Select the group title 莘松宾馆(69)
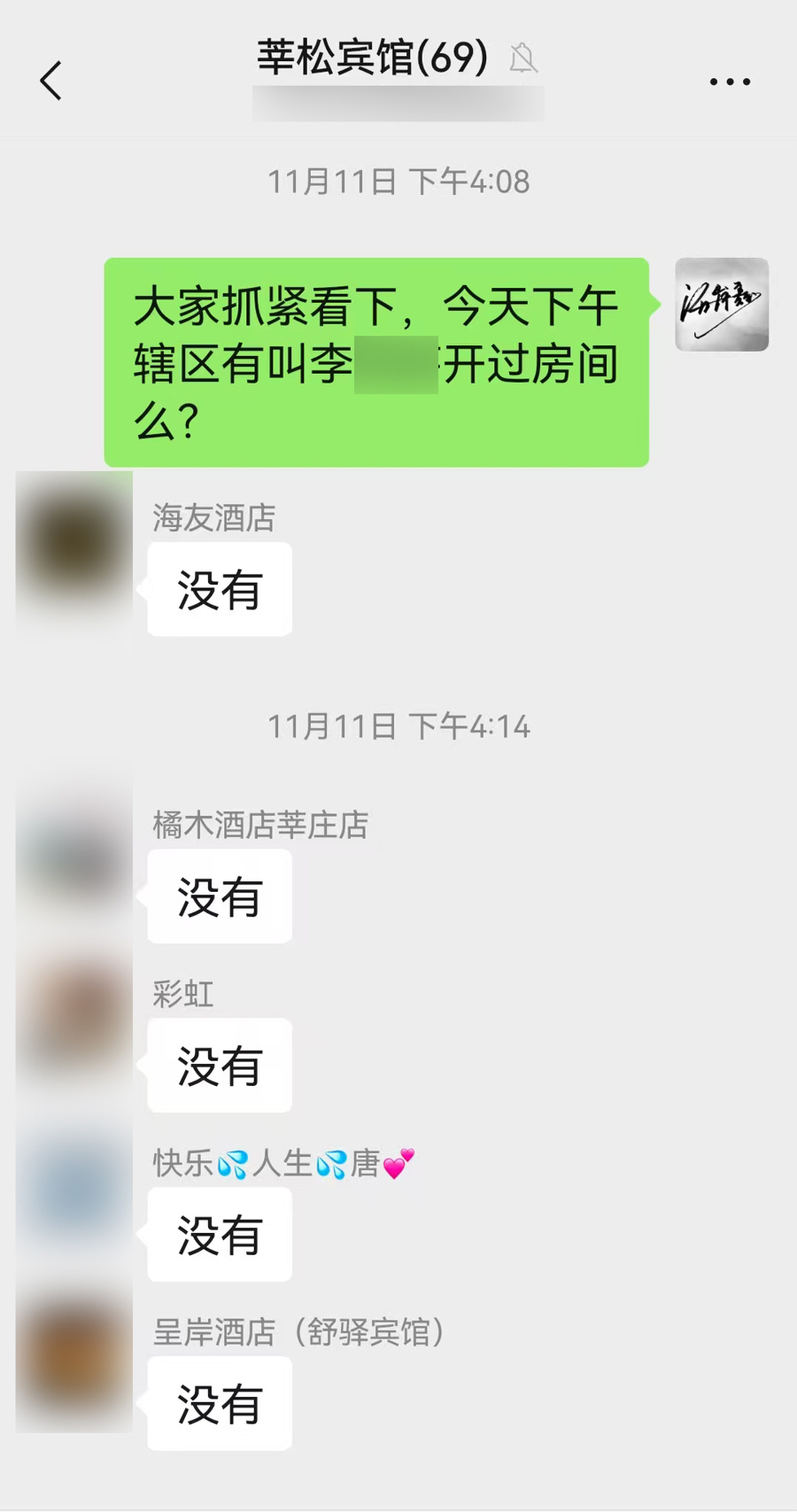Image resolution: width=797 pixels, height=1512 pixels. (x=372, y=58)
